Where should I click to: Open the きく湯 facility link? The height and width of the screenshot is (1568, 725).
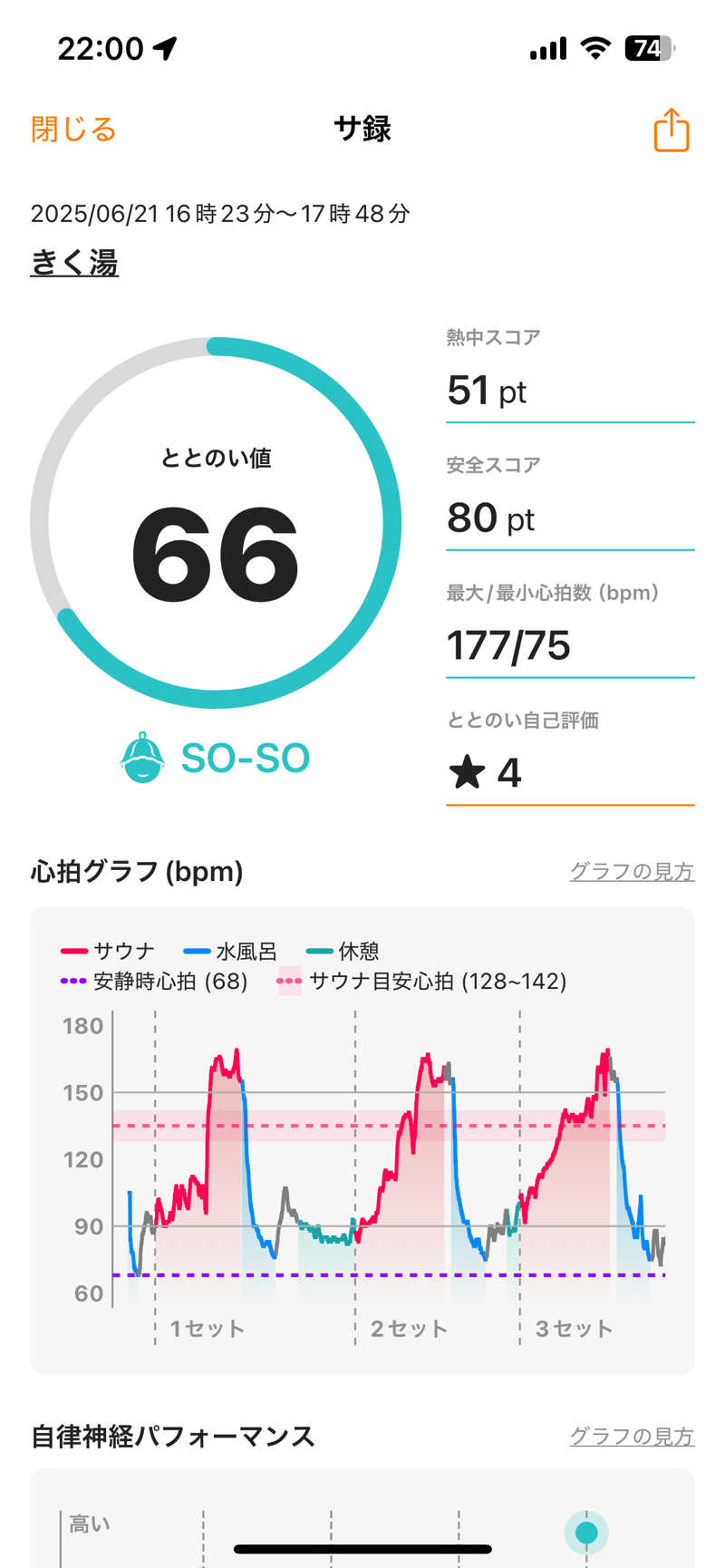(74, 264)
